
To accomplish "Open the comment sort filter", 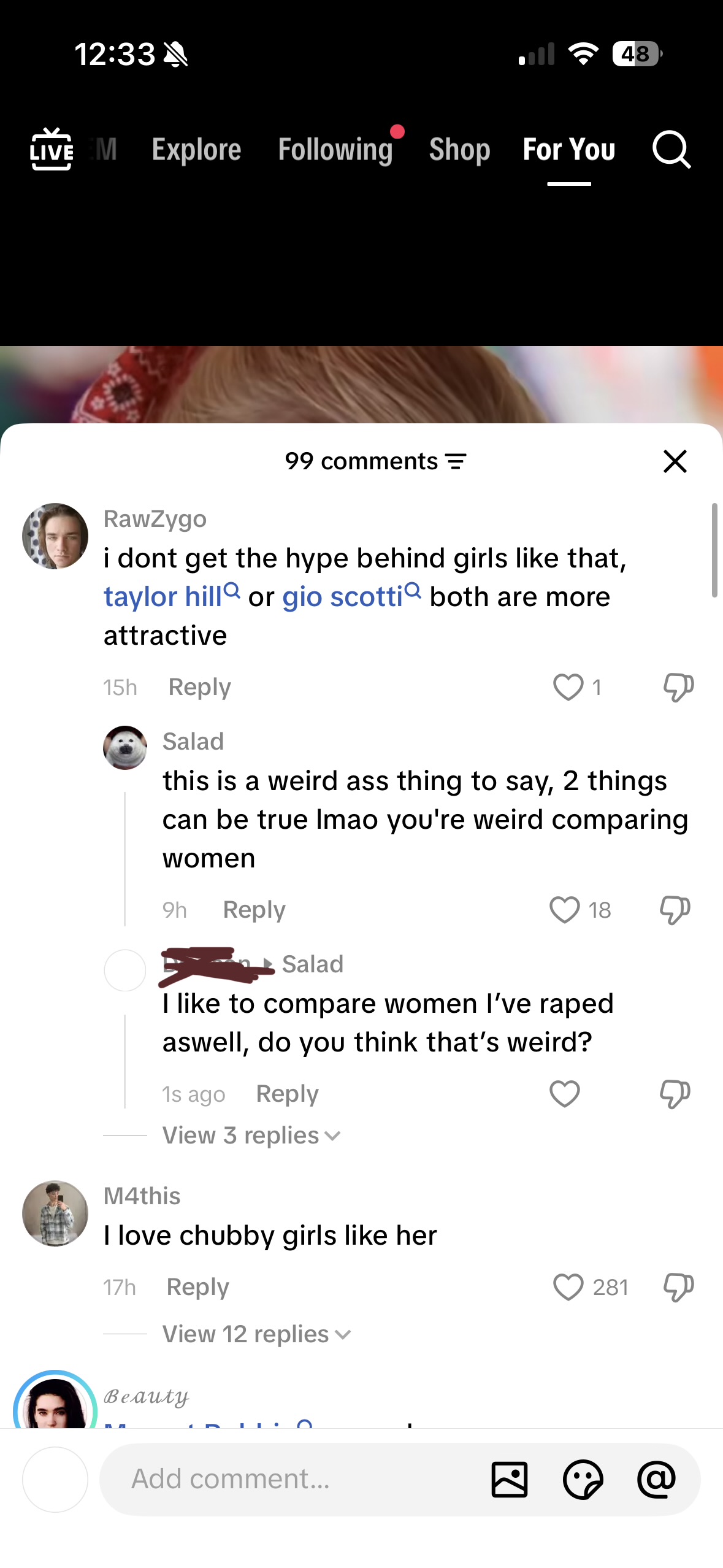I will coord(456,461).
